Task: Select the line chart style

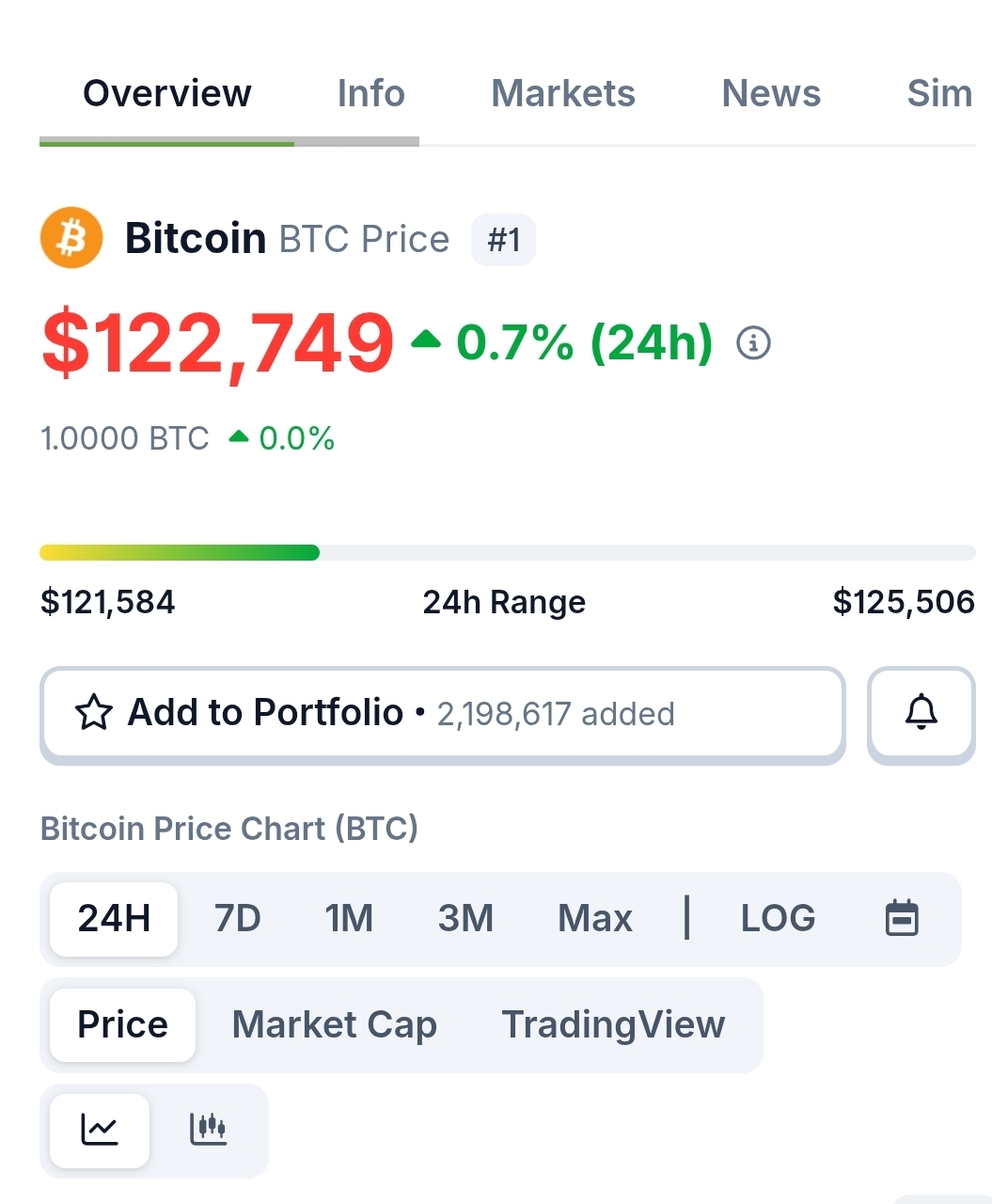Action: click(x=100, y=1130)
